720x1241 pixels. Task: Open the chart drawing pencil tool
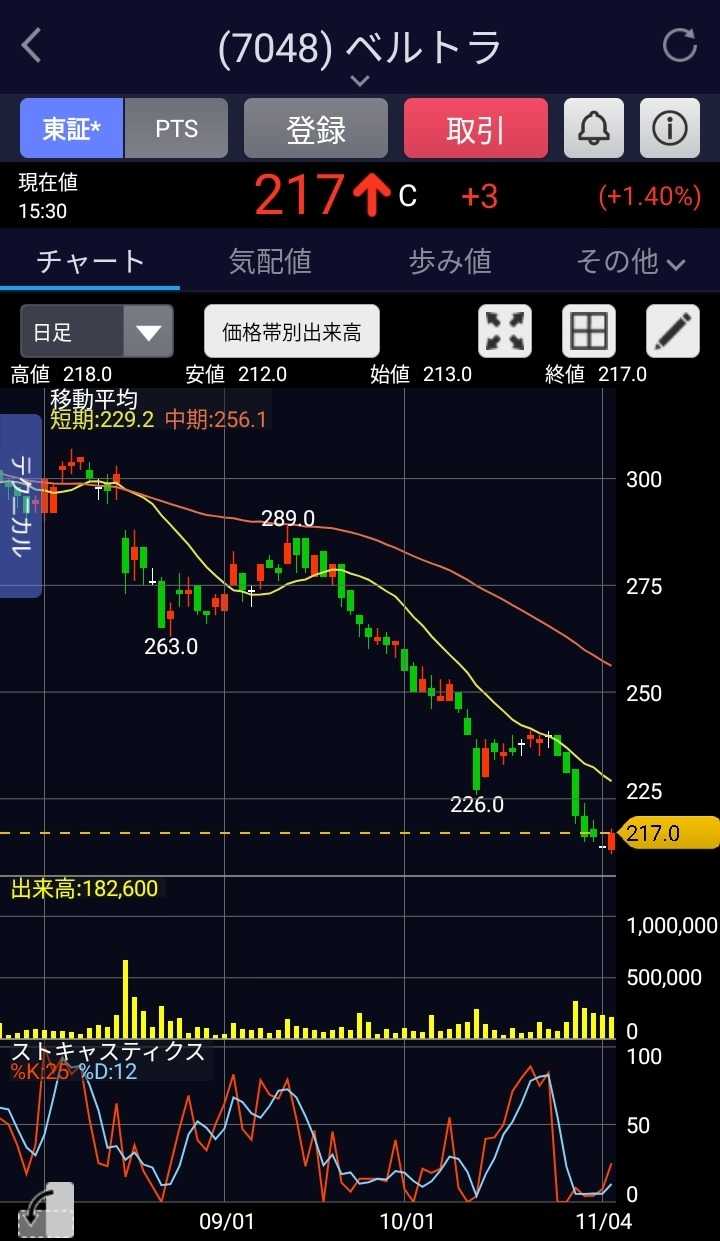(x=672, y=332)
